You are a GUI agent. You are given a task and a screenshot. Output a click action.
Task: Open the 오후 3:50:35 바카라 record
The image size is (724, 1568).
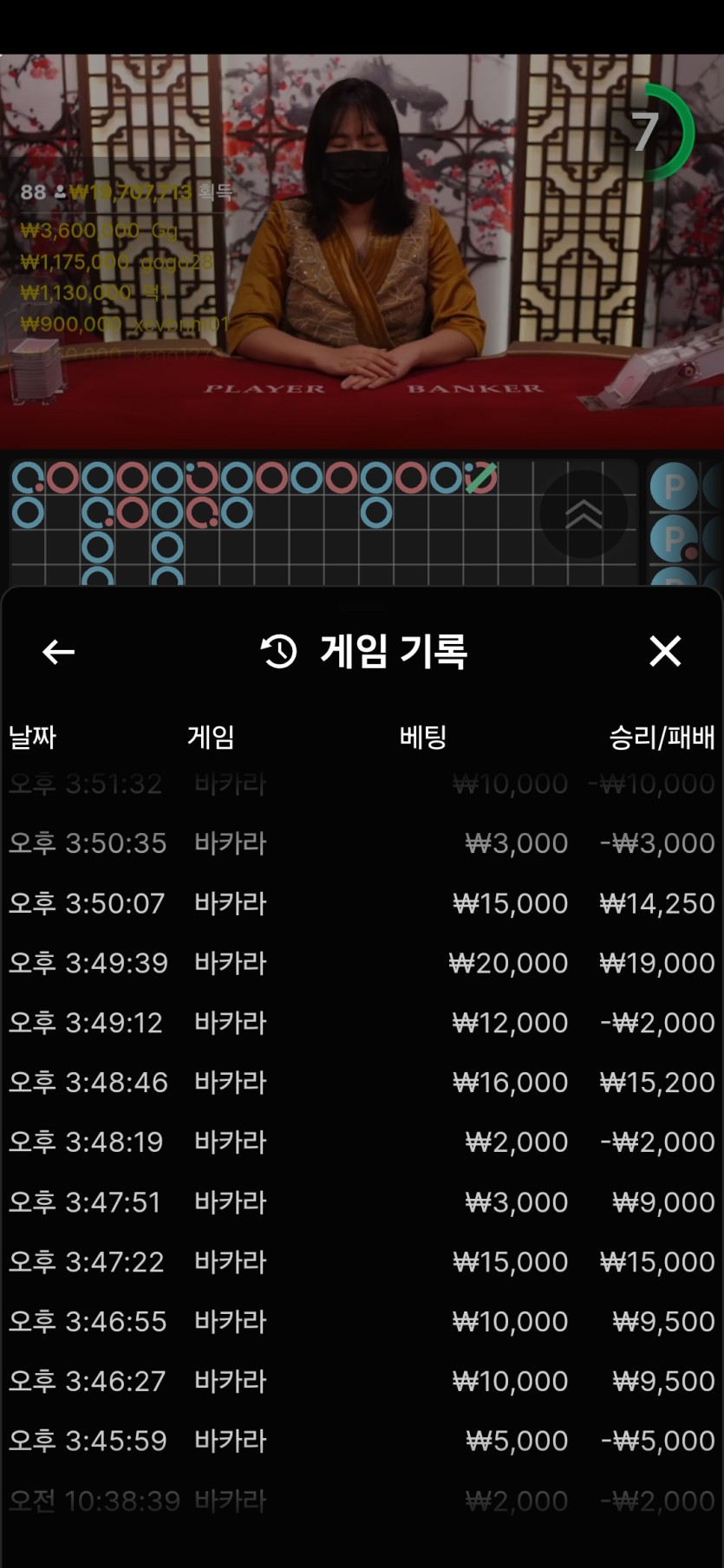click(x=362, y=843)
